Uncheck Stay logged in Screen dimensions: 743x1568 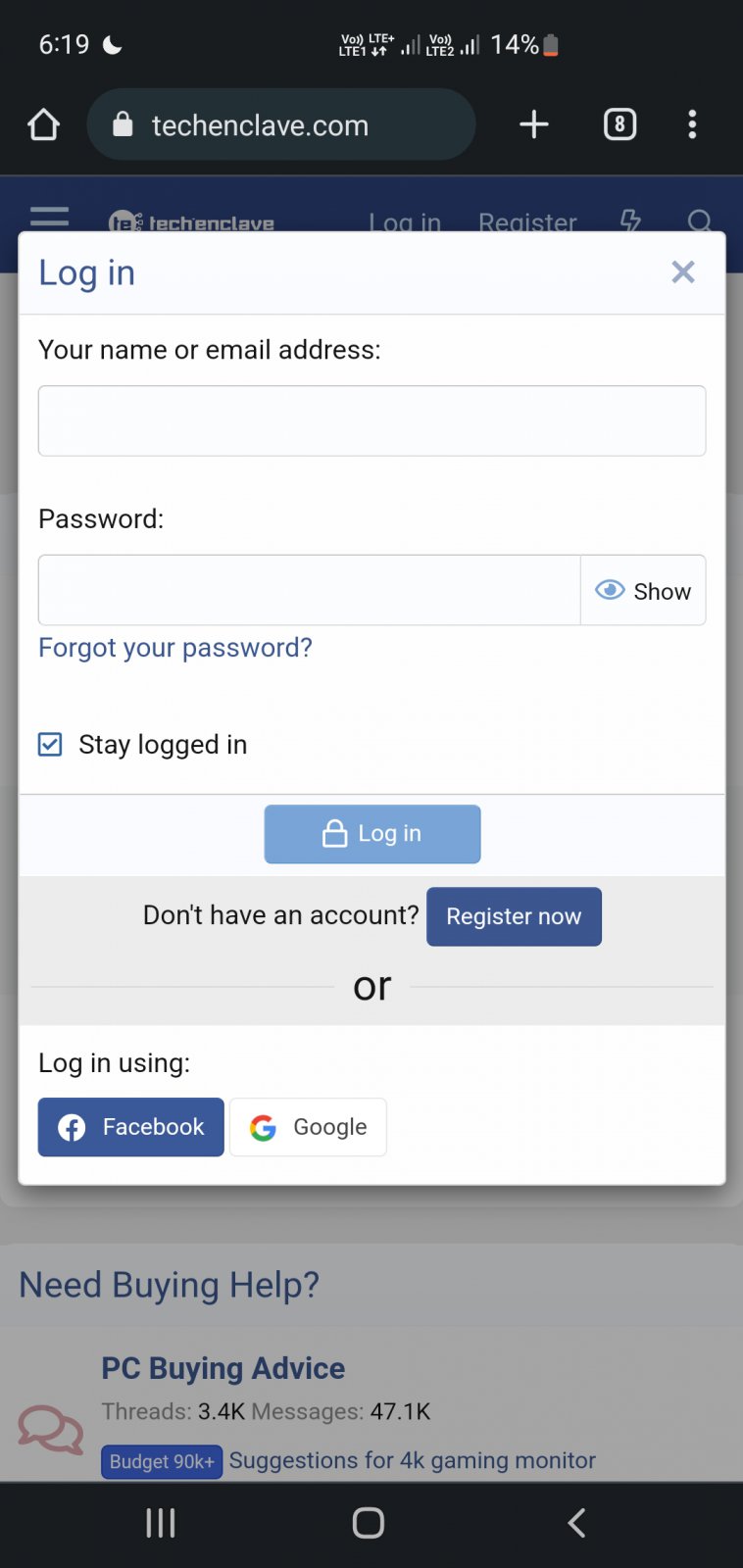coord(50,745)
